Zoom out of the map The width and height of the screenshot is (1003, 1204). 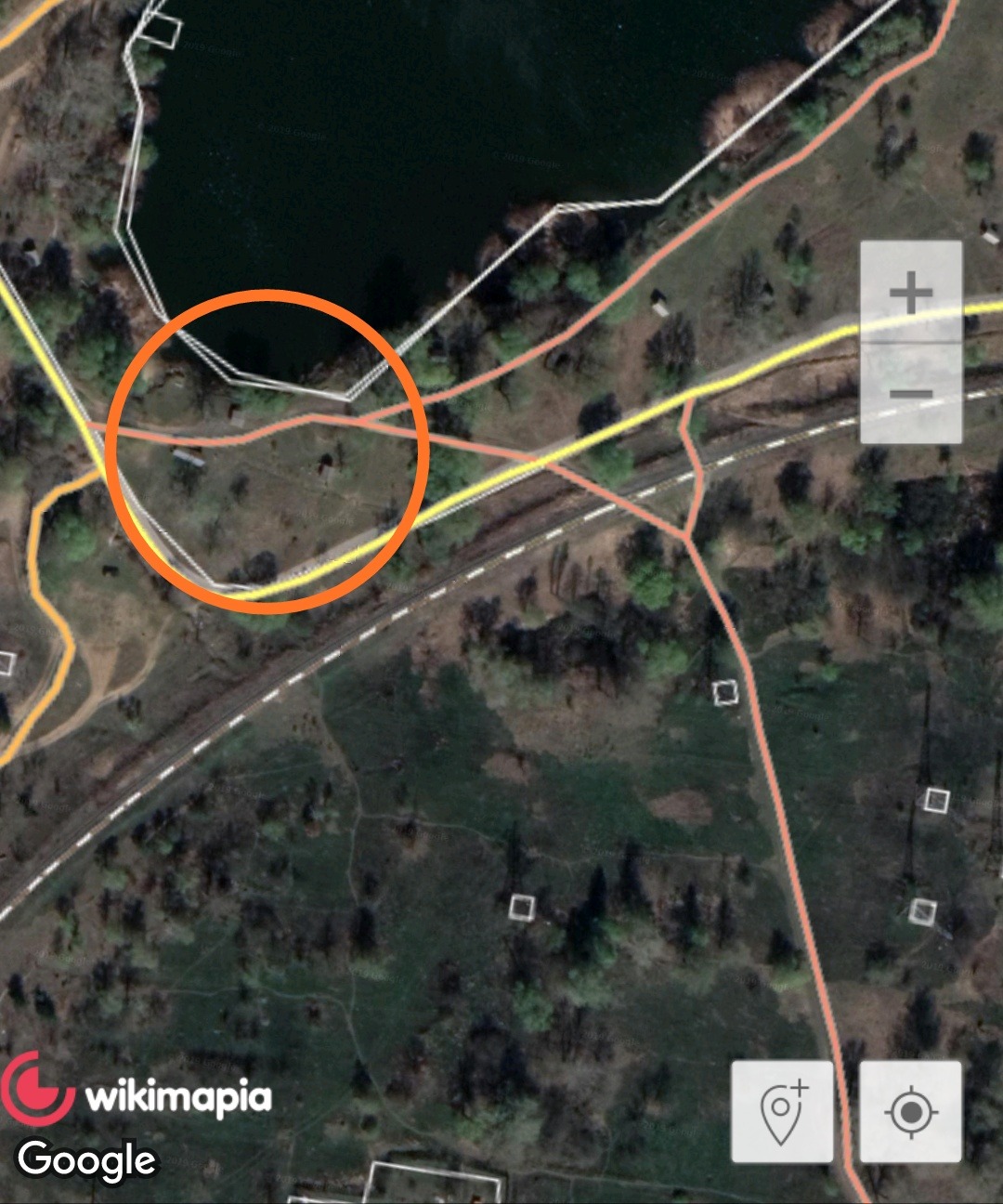(910, 394)
